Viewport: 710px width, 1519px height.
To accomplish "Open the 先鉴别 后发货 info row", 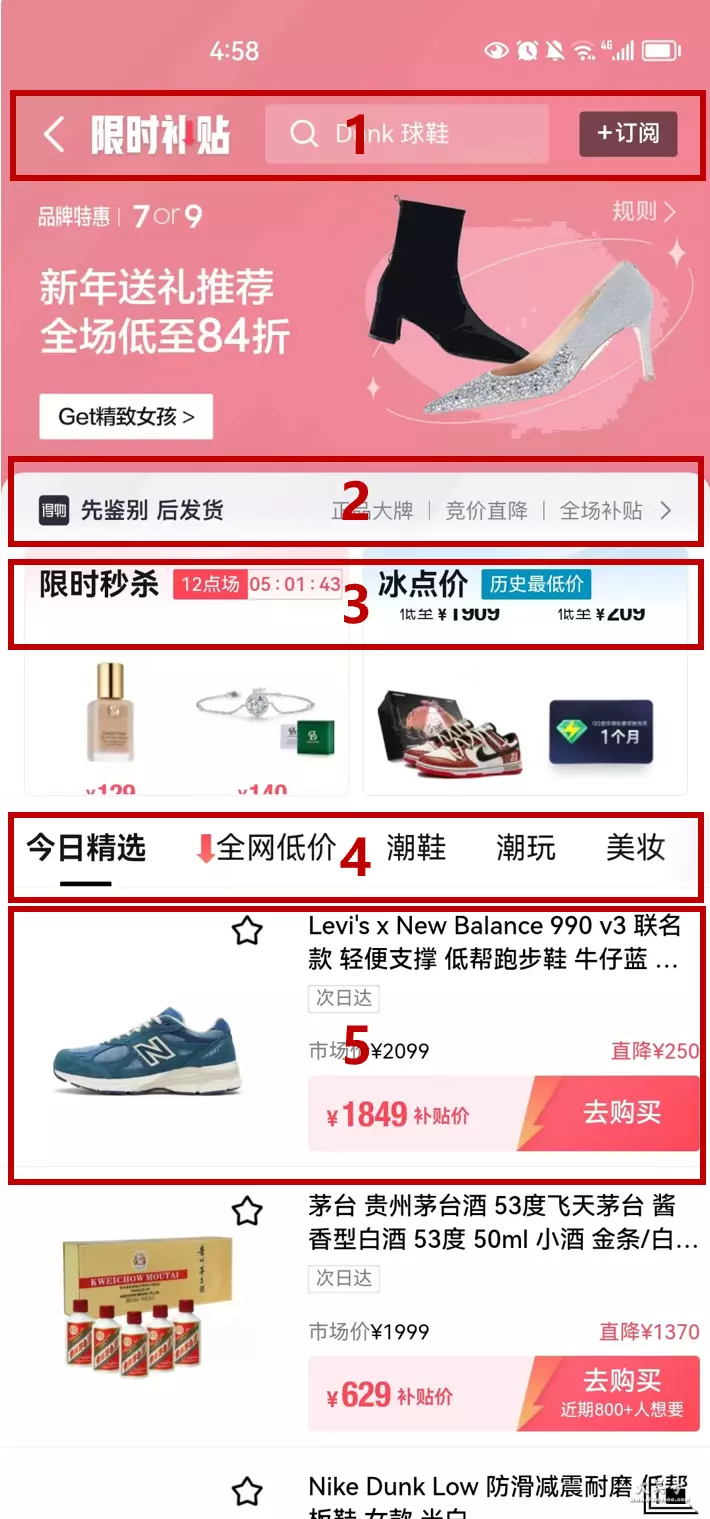I will pos(355,510).
